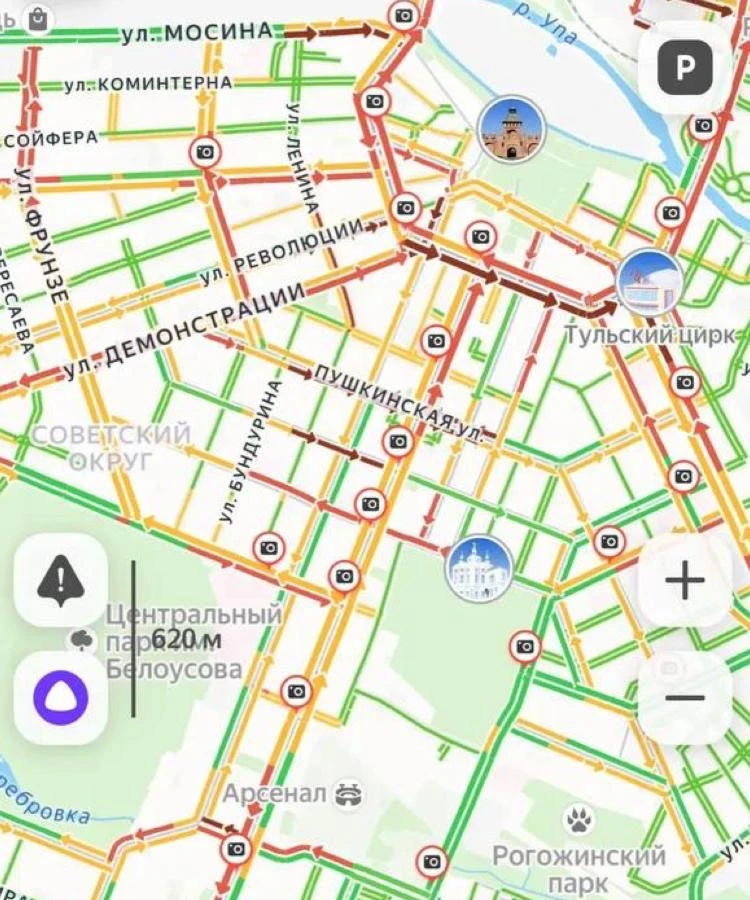This screenshot has width=750, height=900.
Task: Open the Kremlin tower landmark marker
Action: (510, 130)
